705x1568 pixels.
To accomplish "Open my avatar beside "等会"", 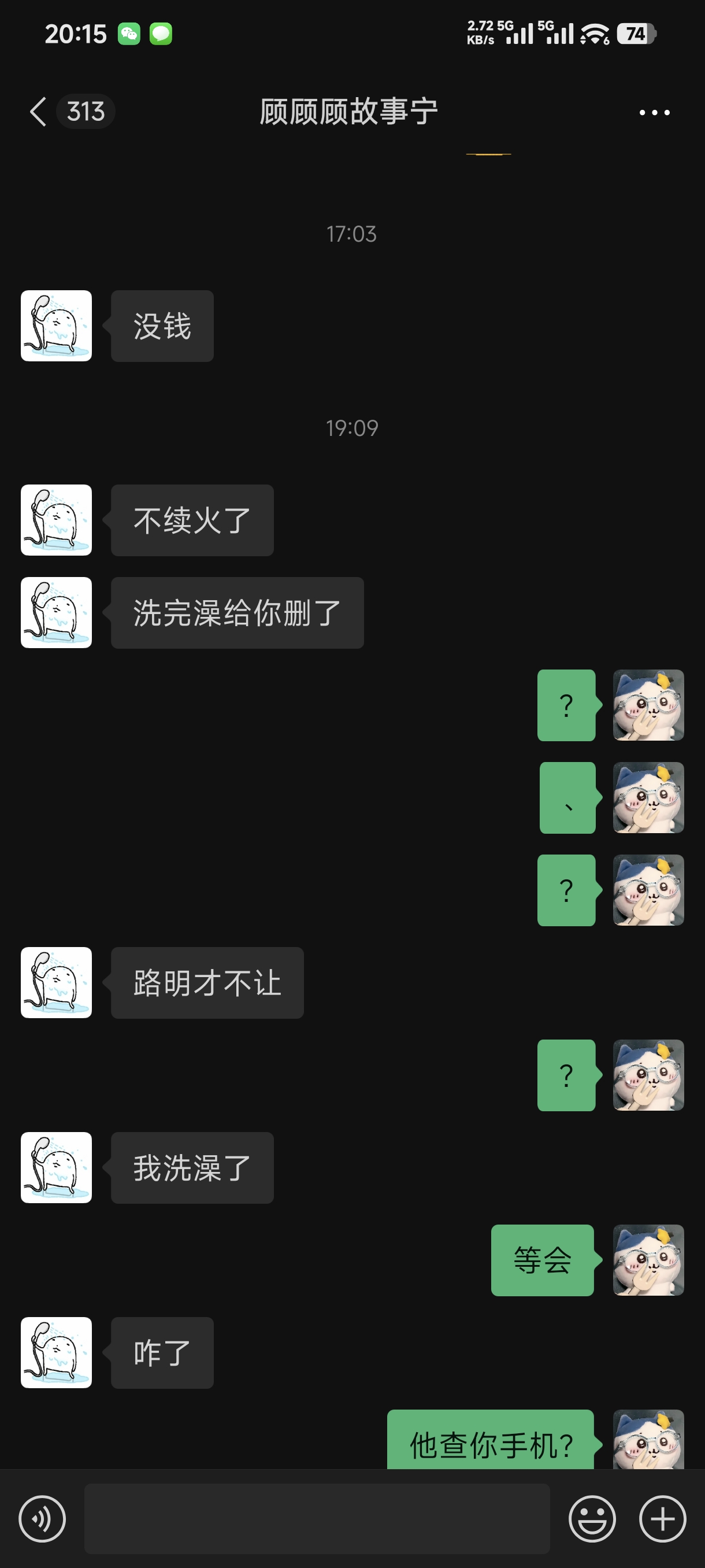I will point(648,1260).
